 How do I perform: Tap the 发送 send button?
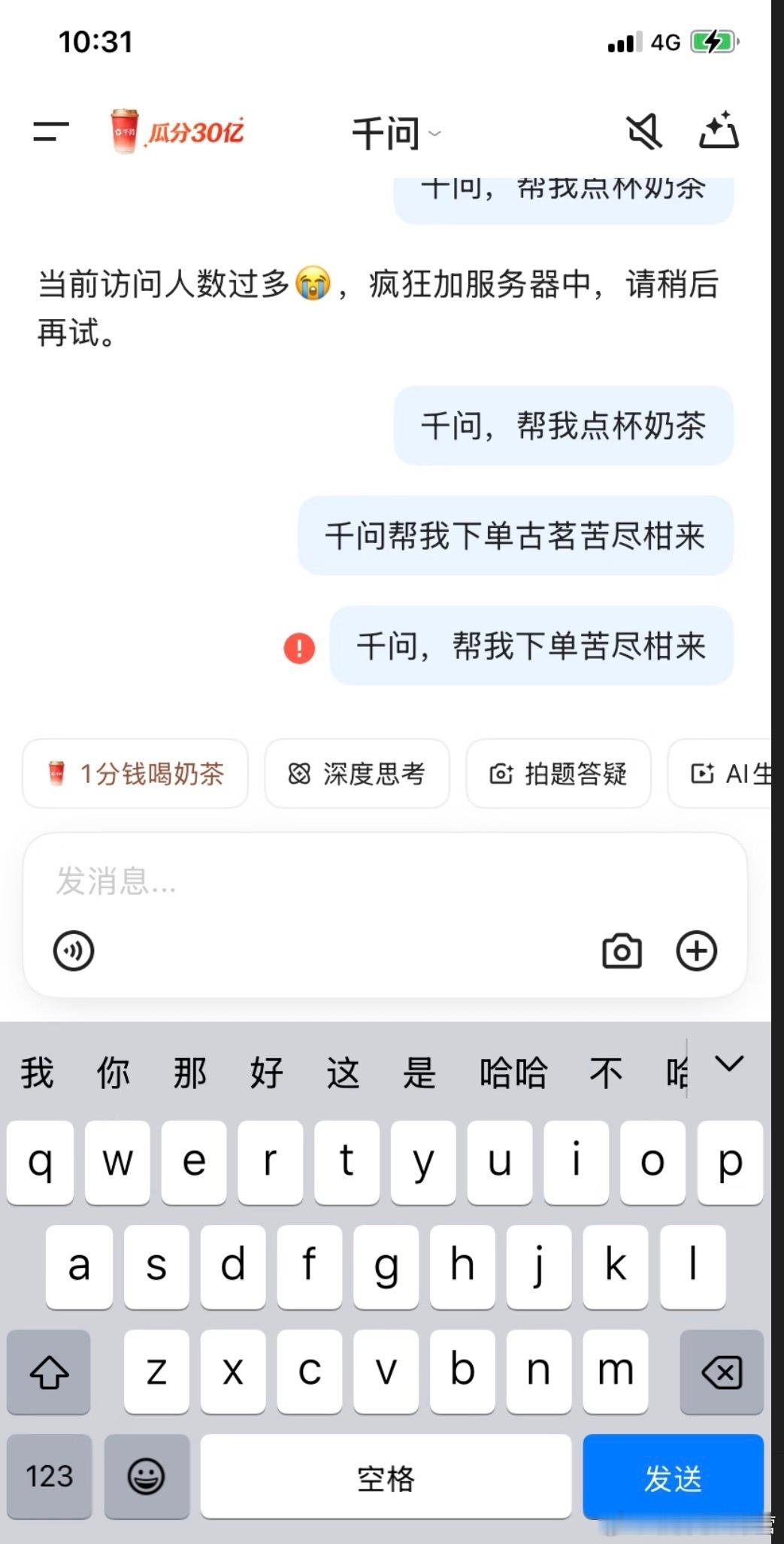click(673, 1477)
